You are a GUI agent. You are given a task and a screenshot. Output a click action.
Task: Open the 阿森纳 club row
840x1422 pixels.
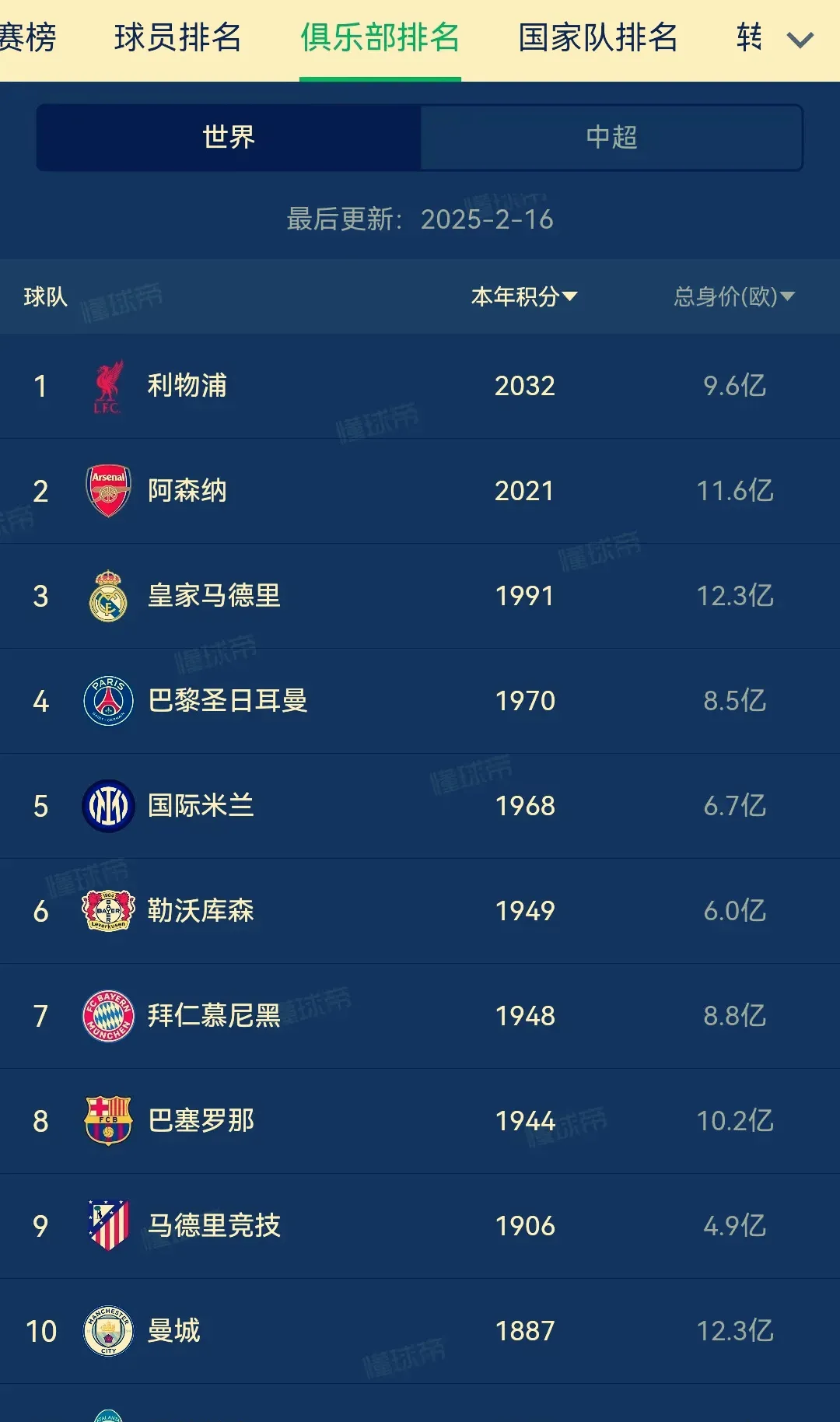[x=187, y=491]
